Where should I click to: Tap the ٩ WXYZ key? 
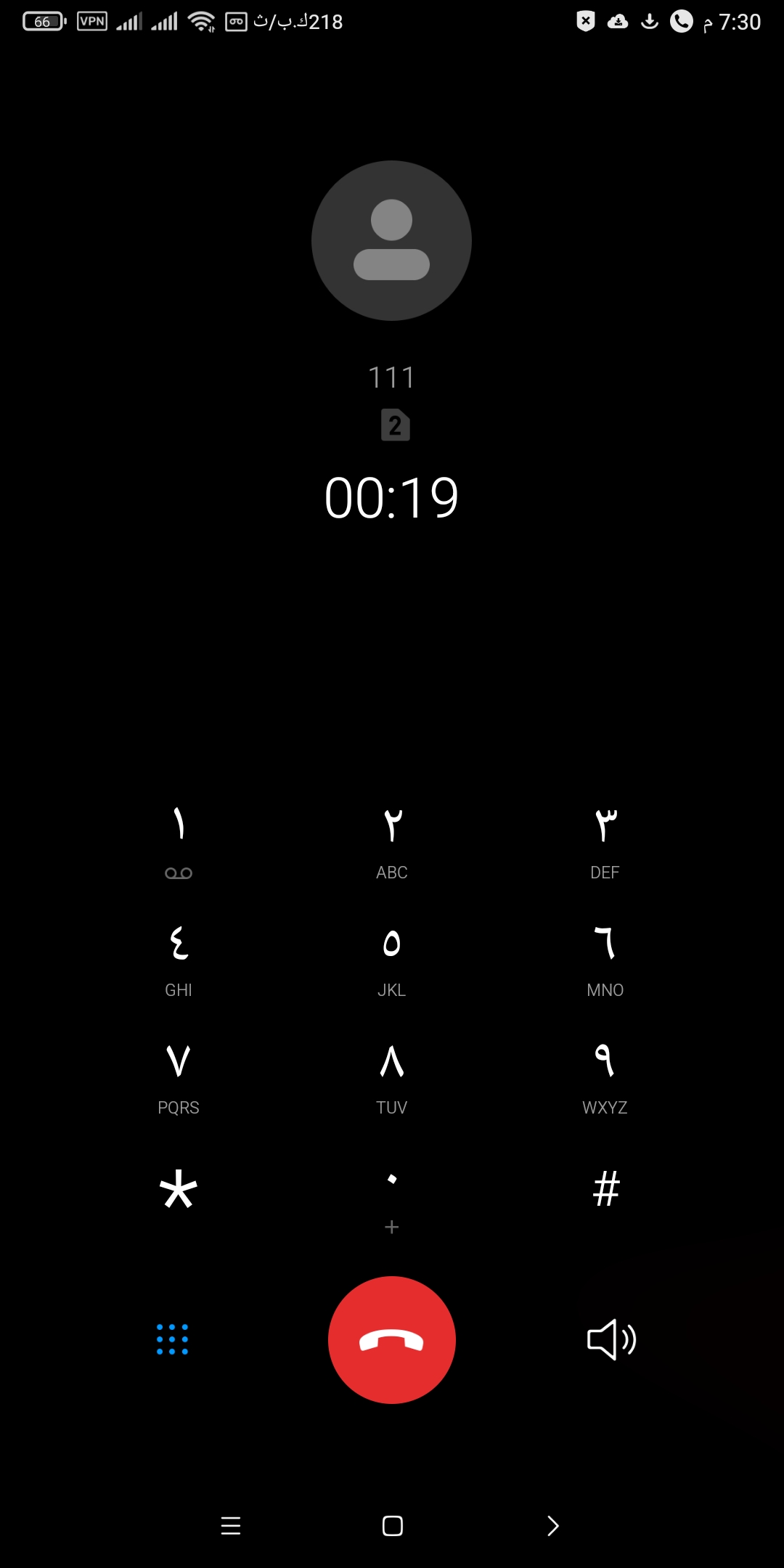coord(605,1077)
